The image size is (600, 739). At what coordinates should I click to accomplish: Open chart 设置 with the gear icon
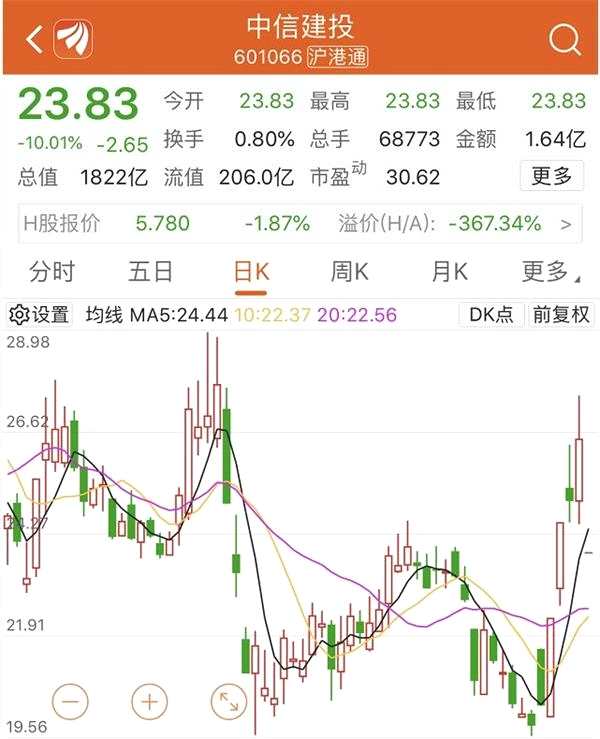[40, 315]
